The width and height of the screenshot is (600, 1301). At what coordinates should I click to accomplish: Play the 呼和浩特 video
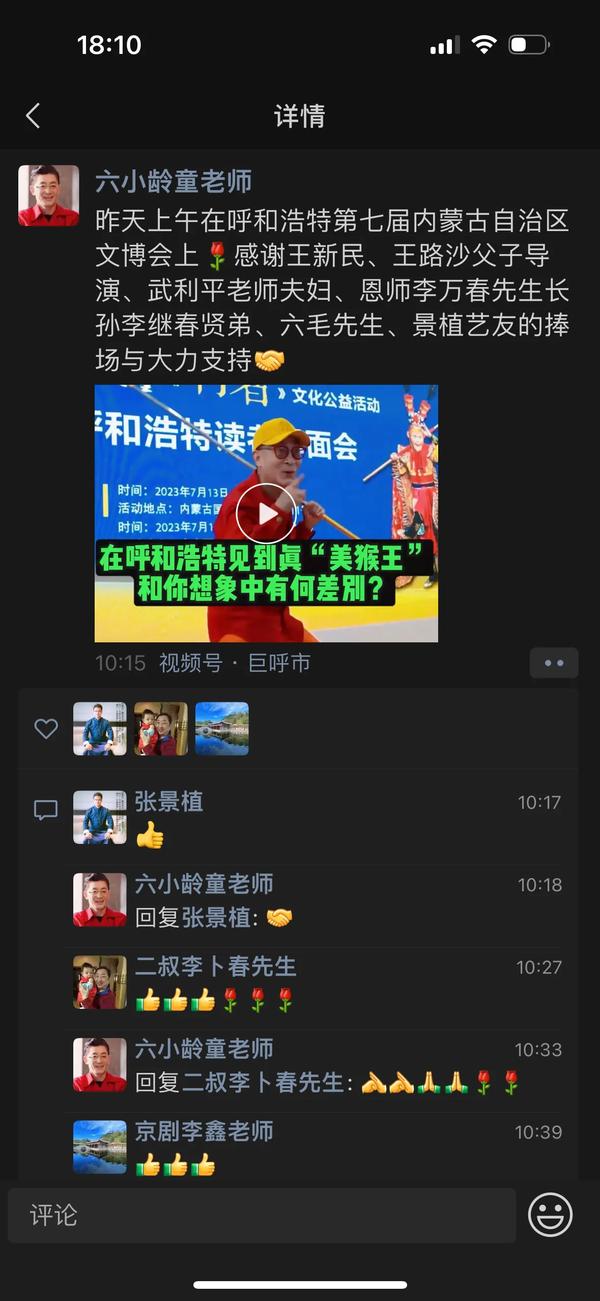pos(266,513)
